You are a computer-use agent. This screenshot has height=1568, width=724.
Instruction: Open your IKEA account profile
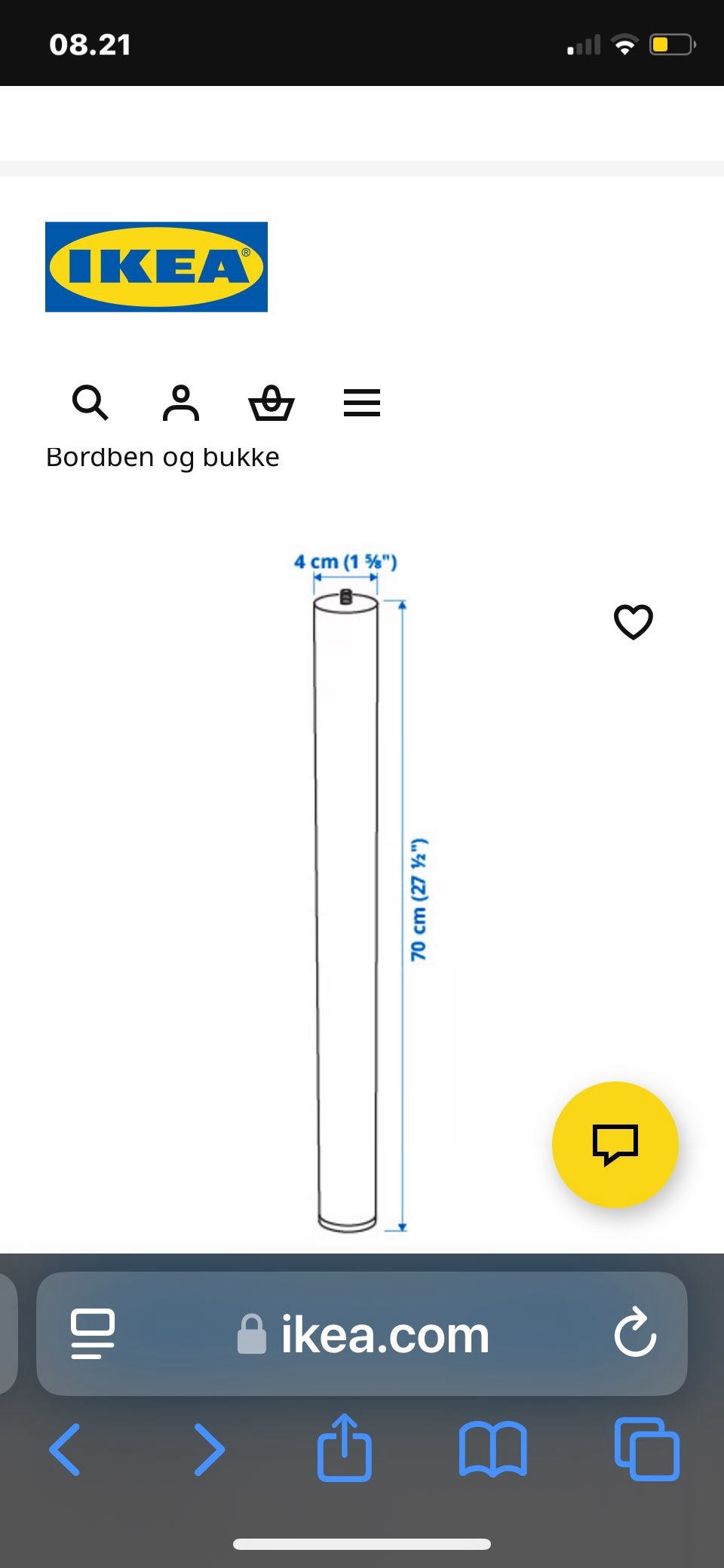[x=180, y=402]
